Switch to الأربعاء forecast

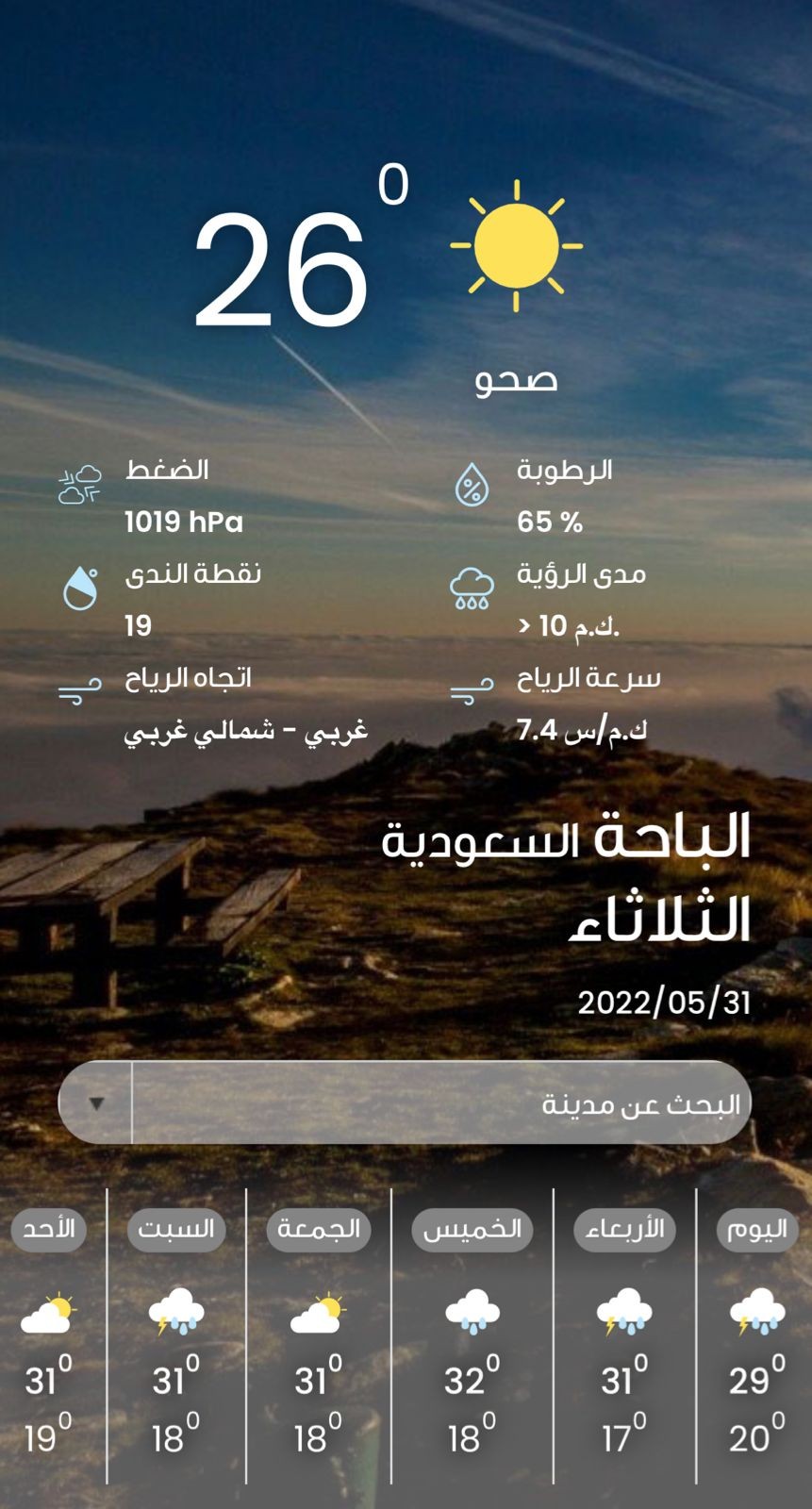pos(624,1229)
